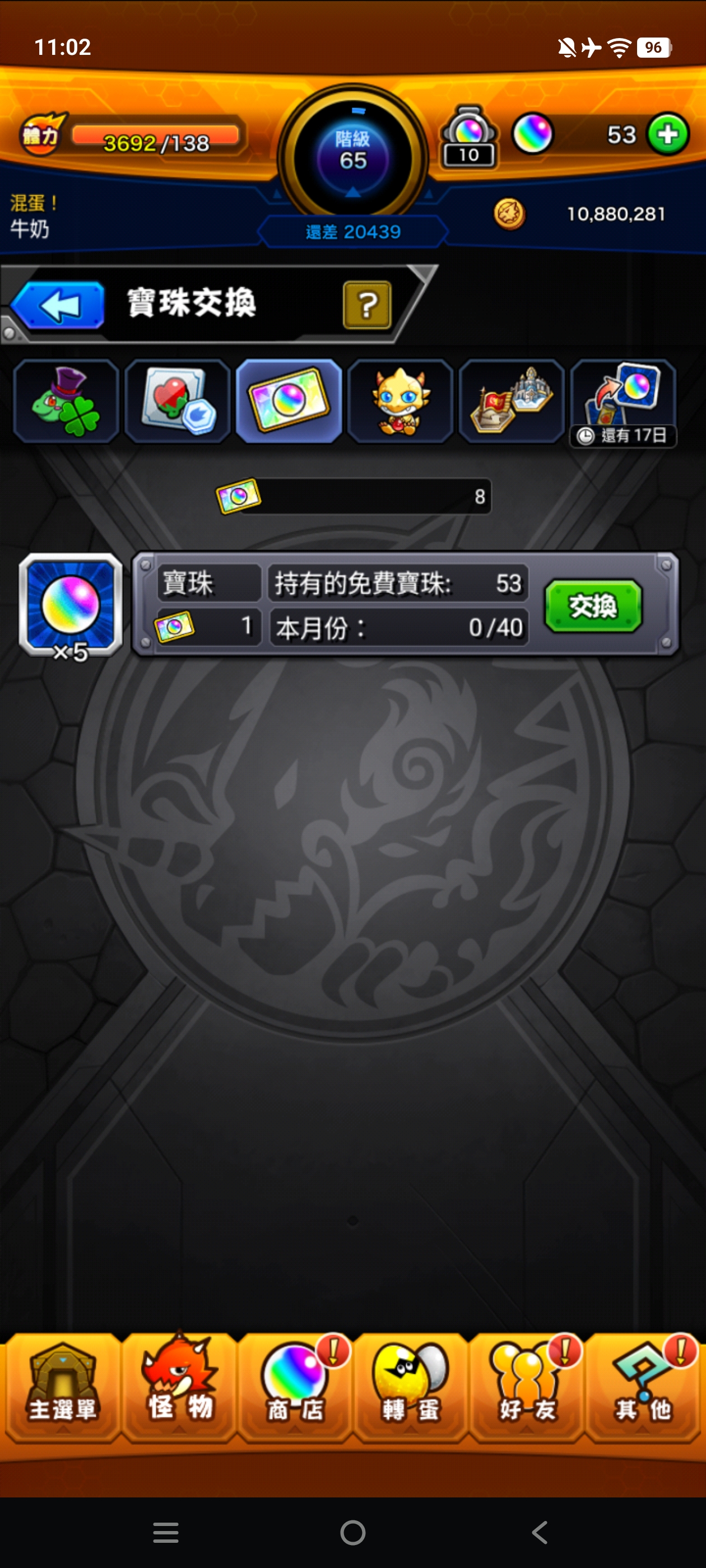Image resolution: width=706 pixels, height=1568 pixels.
Task: Open the flag and castle exchange tab
Action: pyautogui.click(x=512, y=402)
